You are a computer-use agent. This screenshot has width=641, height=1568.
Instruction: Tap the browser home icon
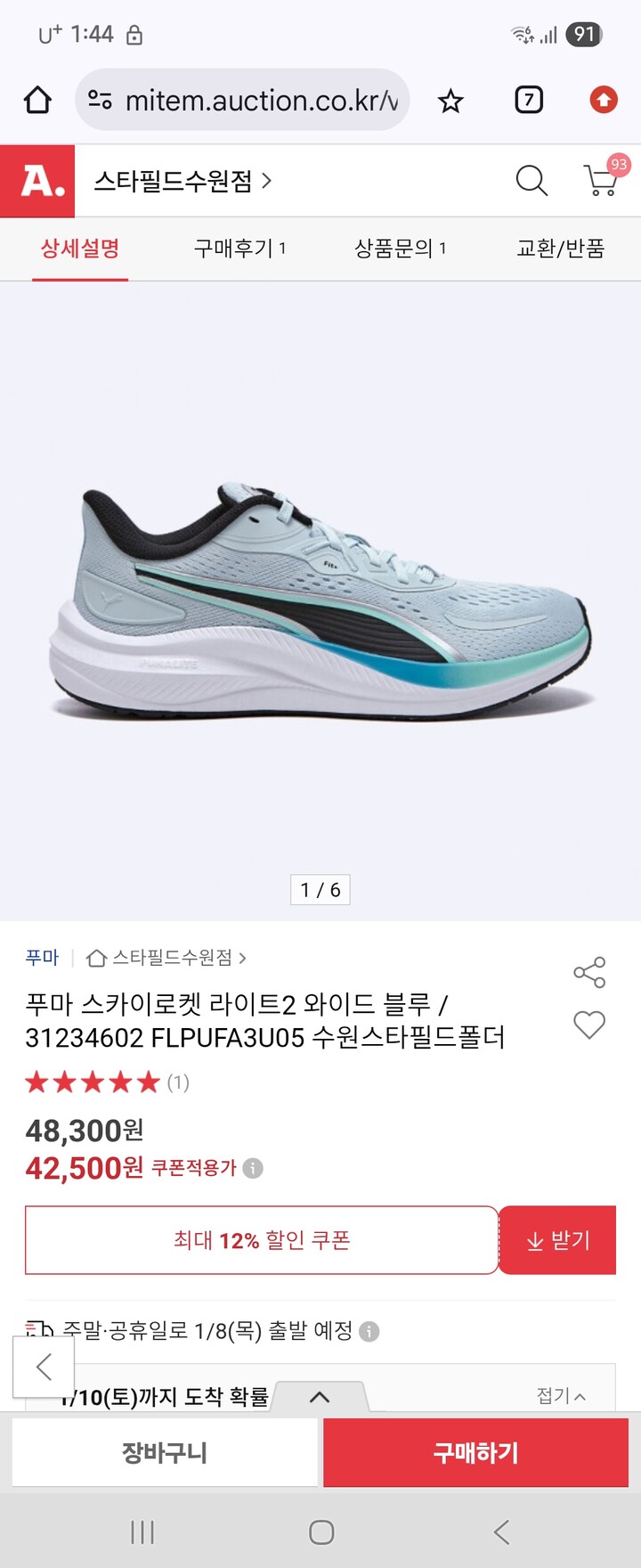point(37,100)
